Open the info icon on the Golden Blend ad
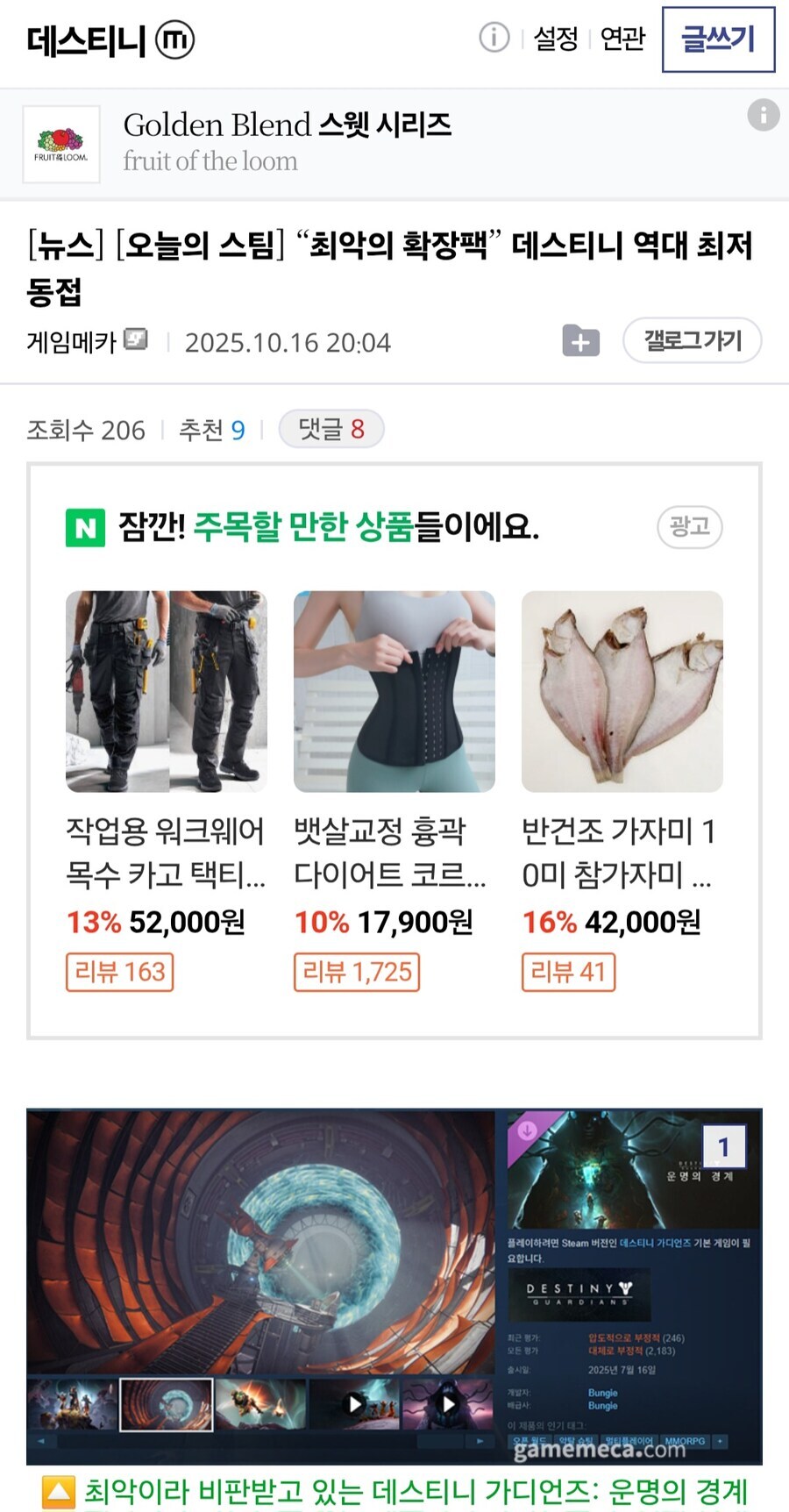This screenshot has width=789, height=1512. pyautogui.click(x=762, y=116)
